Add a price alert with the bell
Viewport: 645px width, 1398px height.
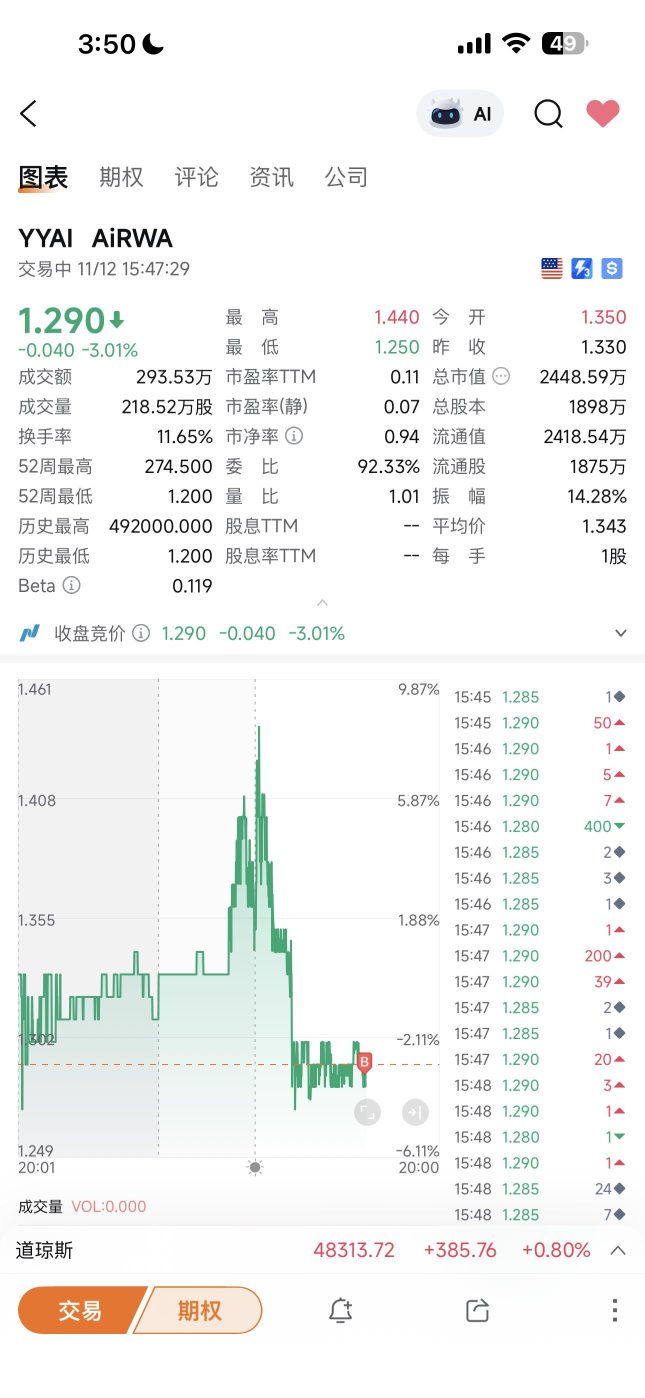click(x=341, y=1311)
